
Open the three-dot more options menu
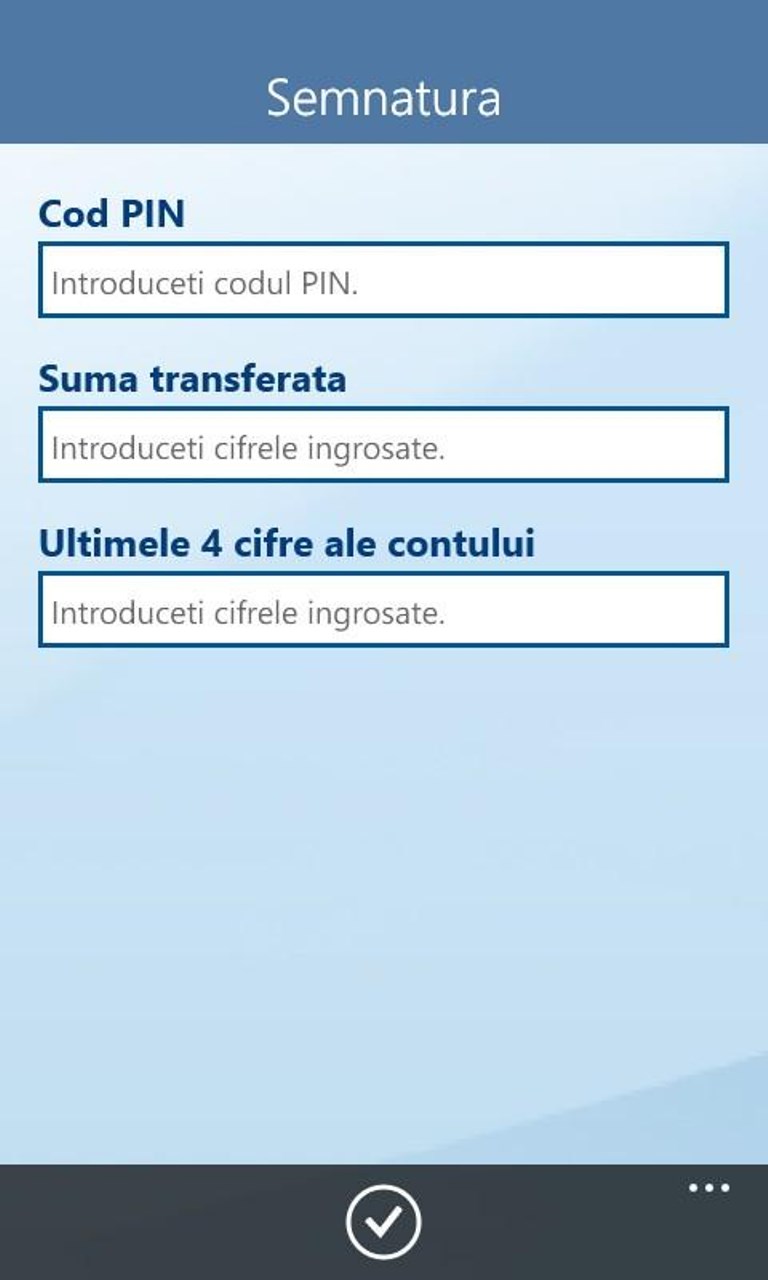tap(708, 1188)
